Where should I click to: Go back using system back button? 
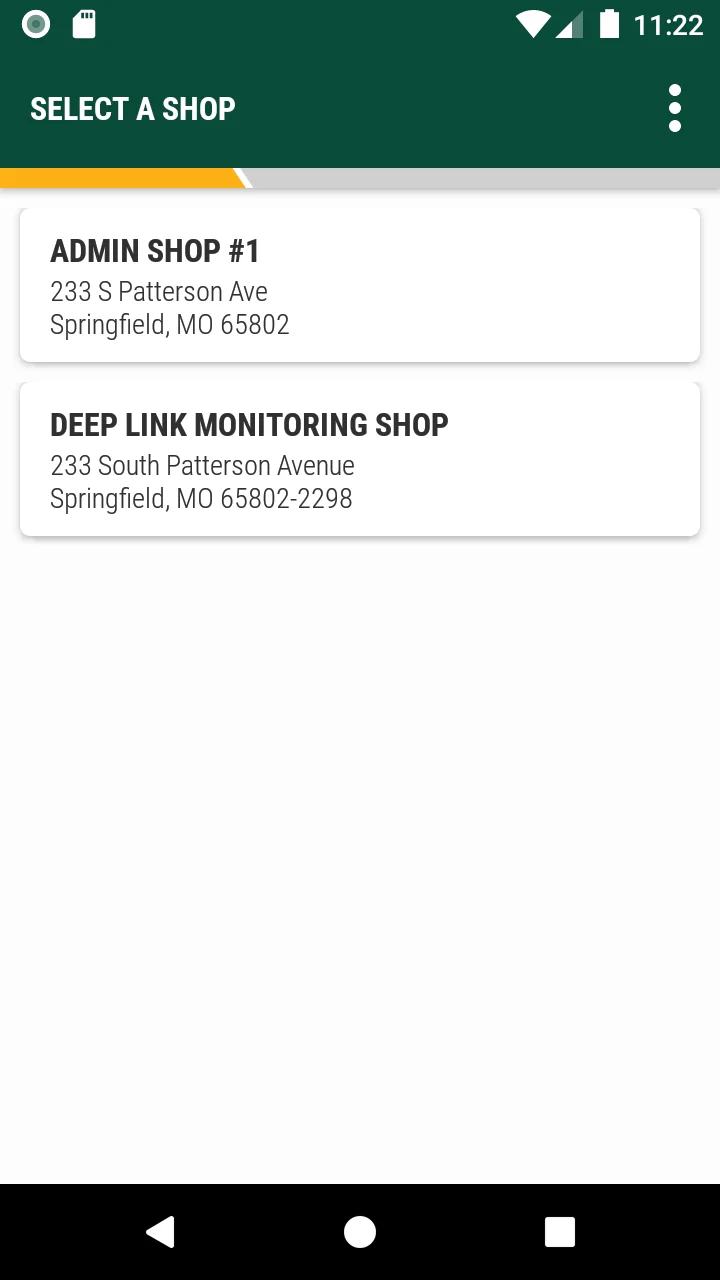(x=160, y=1232)
